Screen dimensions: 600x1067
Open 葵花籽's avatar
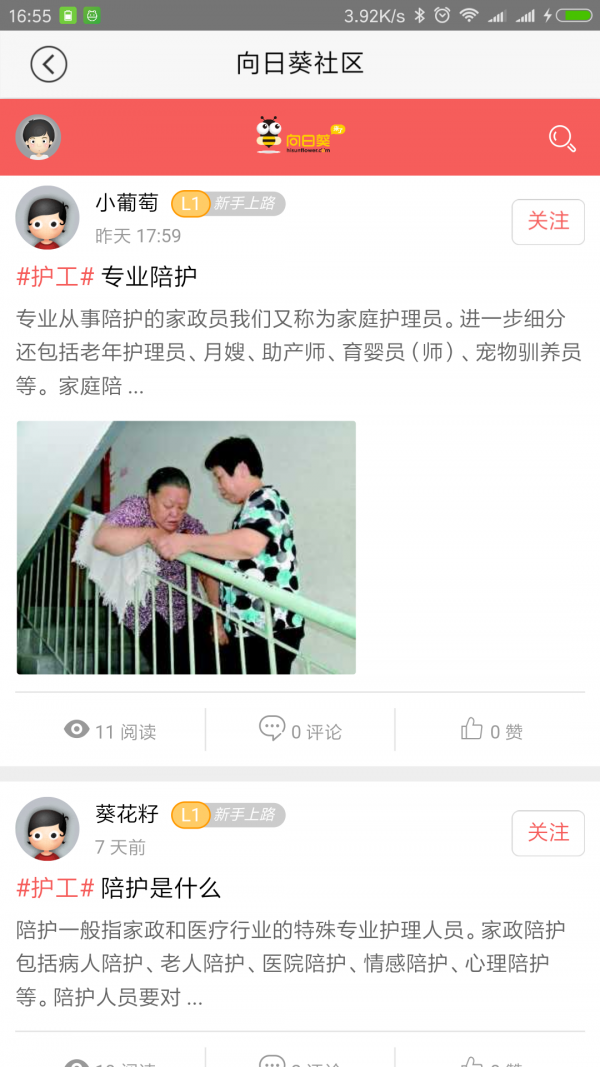[x=47, y=829]
